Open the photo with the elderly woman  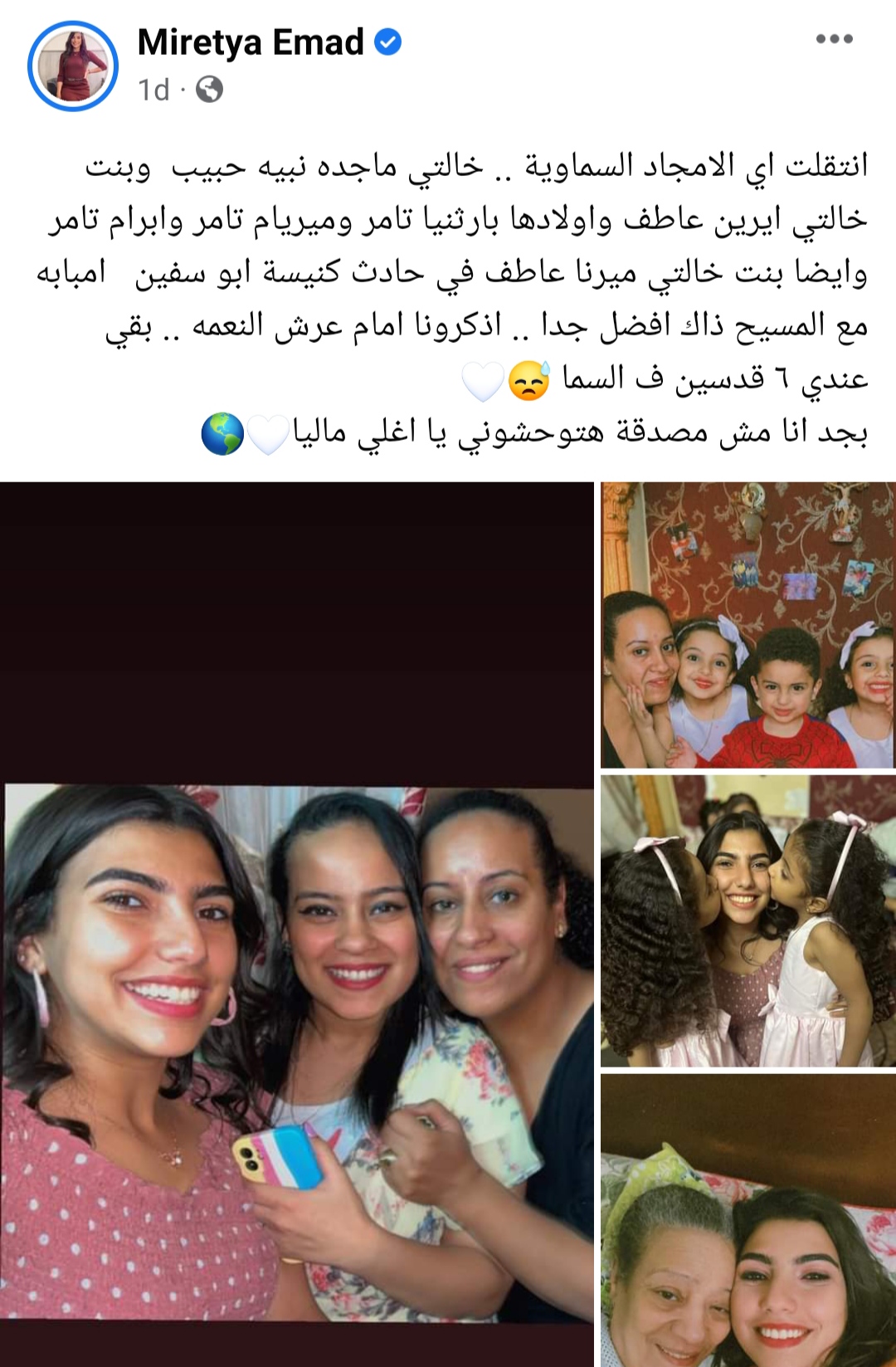click(x=747, y=1220)
